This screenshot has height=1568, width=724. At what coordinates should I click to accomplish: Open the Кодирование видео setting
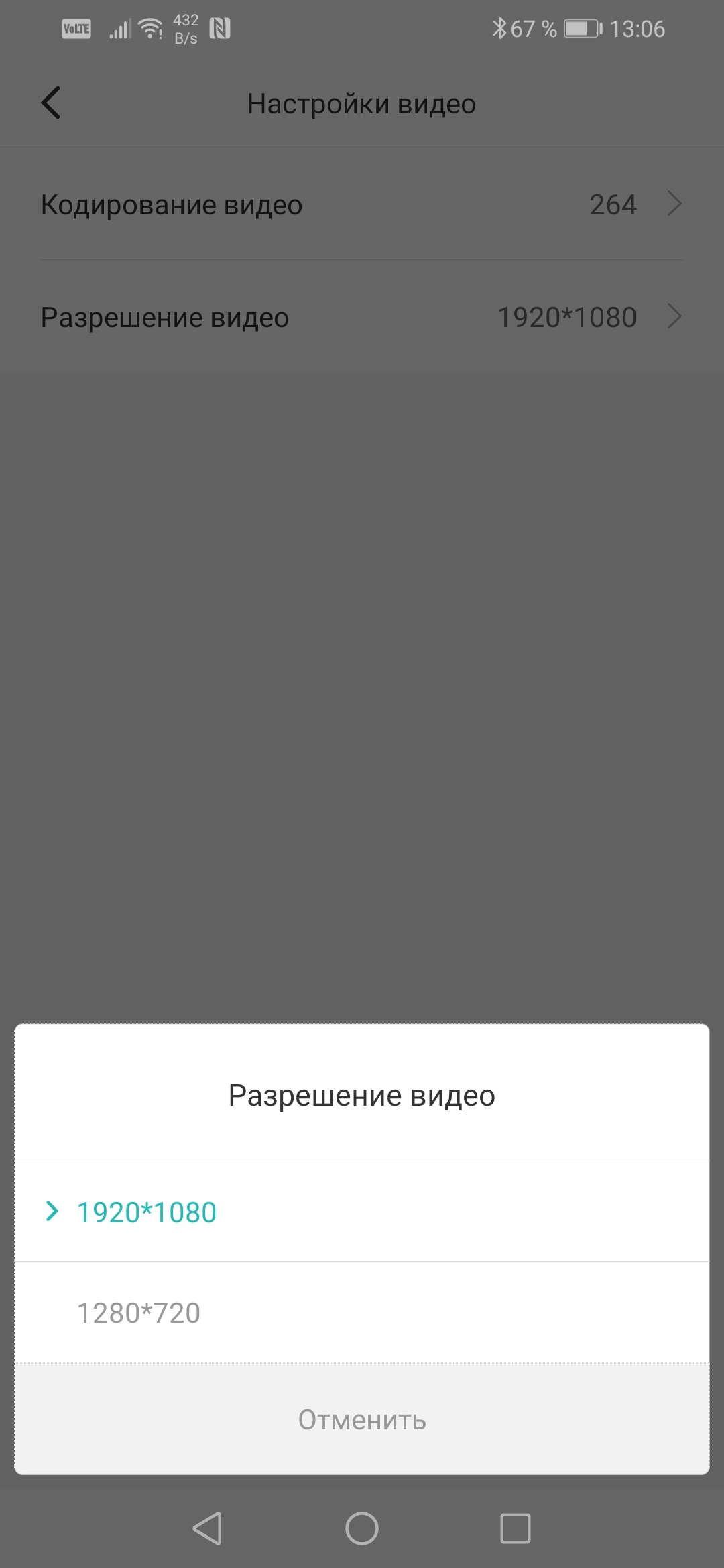[362, 204]
